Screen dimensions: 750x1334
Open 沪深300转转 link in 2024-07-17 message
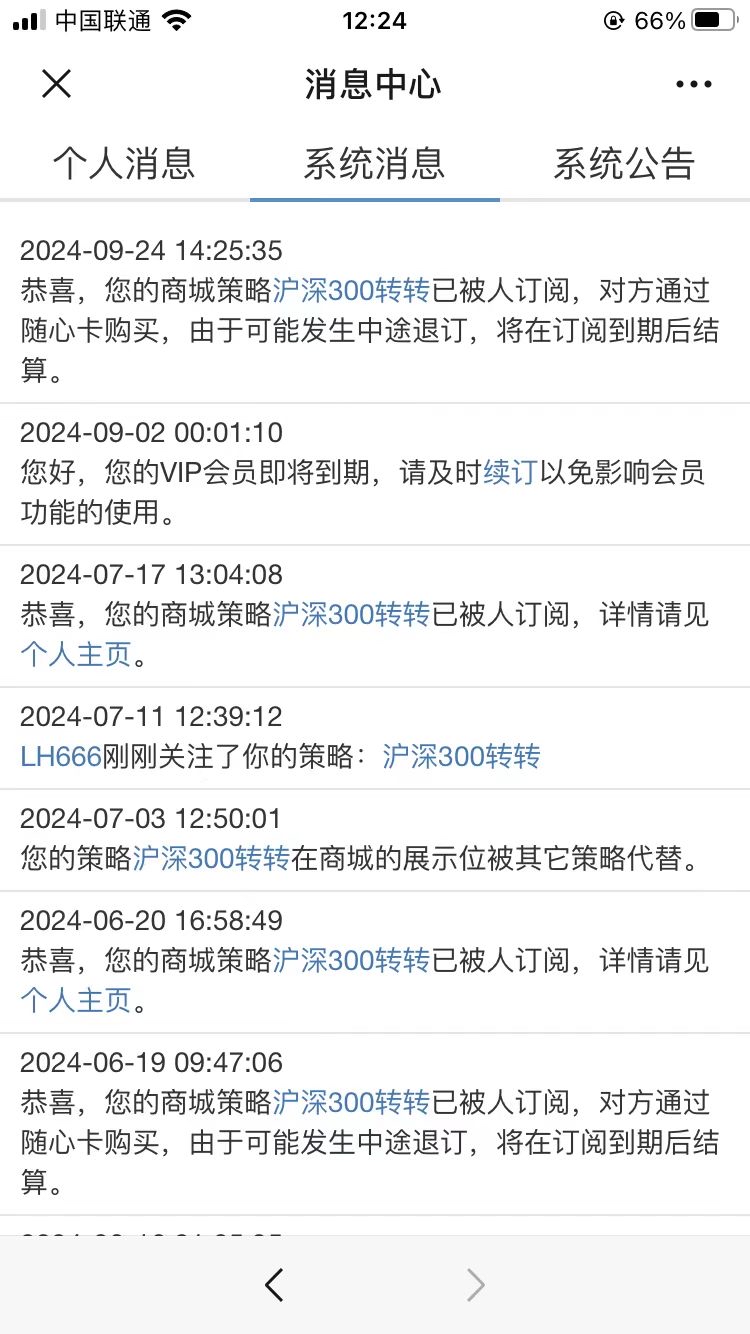click(351, 615)
